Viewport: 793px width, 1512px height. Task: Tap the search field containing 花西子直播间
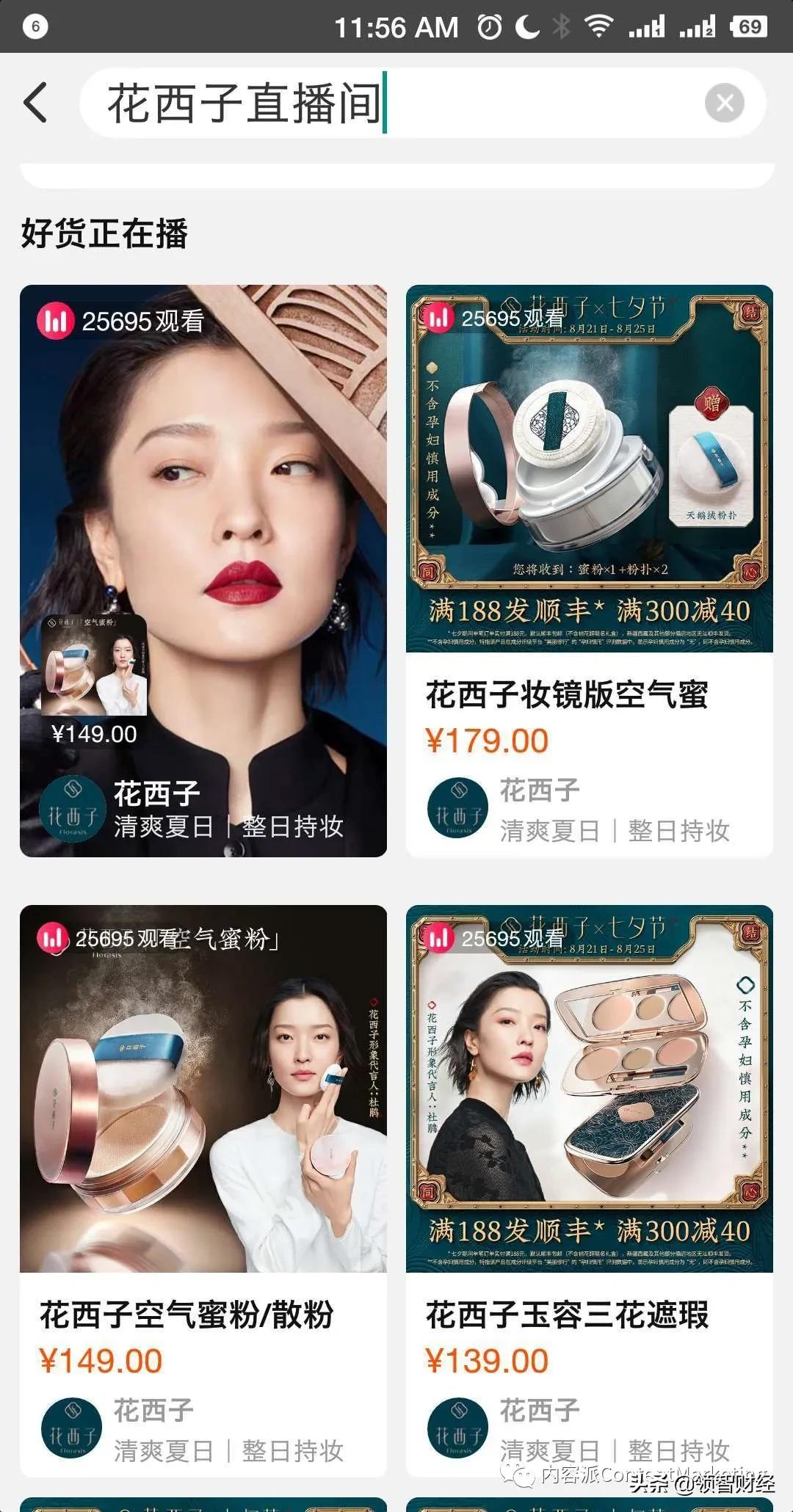pos(294,103)
